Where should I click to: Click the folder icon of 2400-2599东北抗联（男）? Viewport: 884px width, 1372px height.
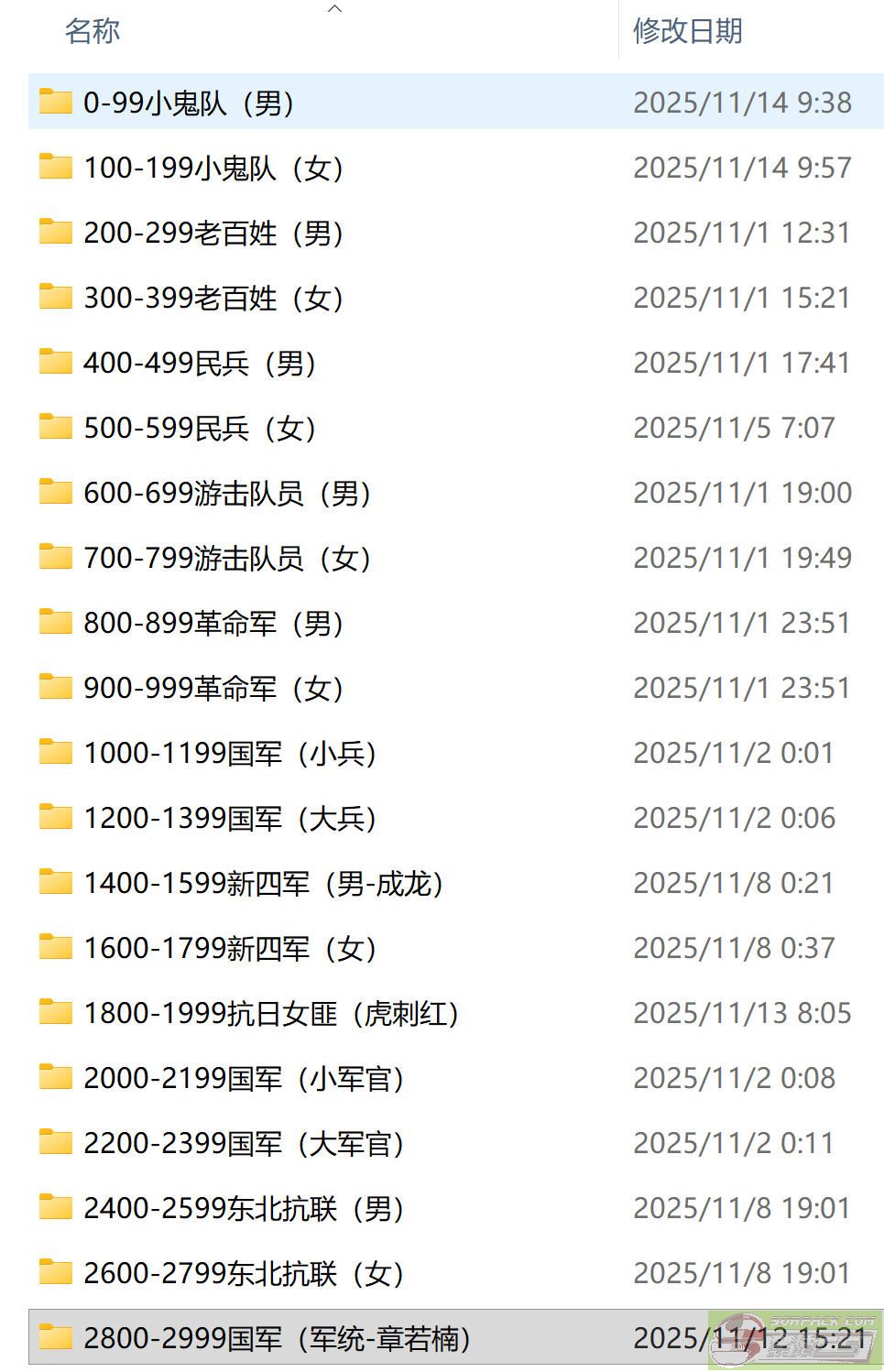(x=55, y=1208)
